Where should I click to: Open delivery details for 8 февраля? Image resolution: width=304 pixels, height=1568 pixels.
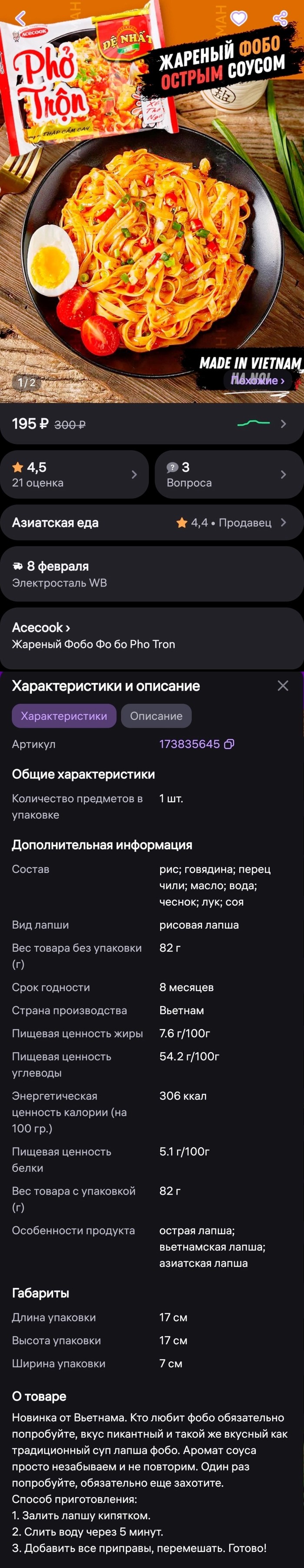[x=152, y=573]
